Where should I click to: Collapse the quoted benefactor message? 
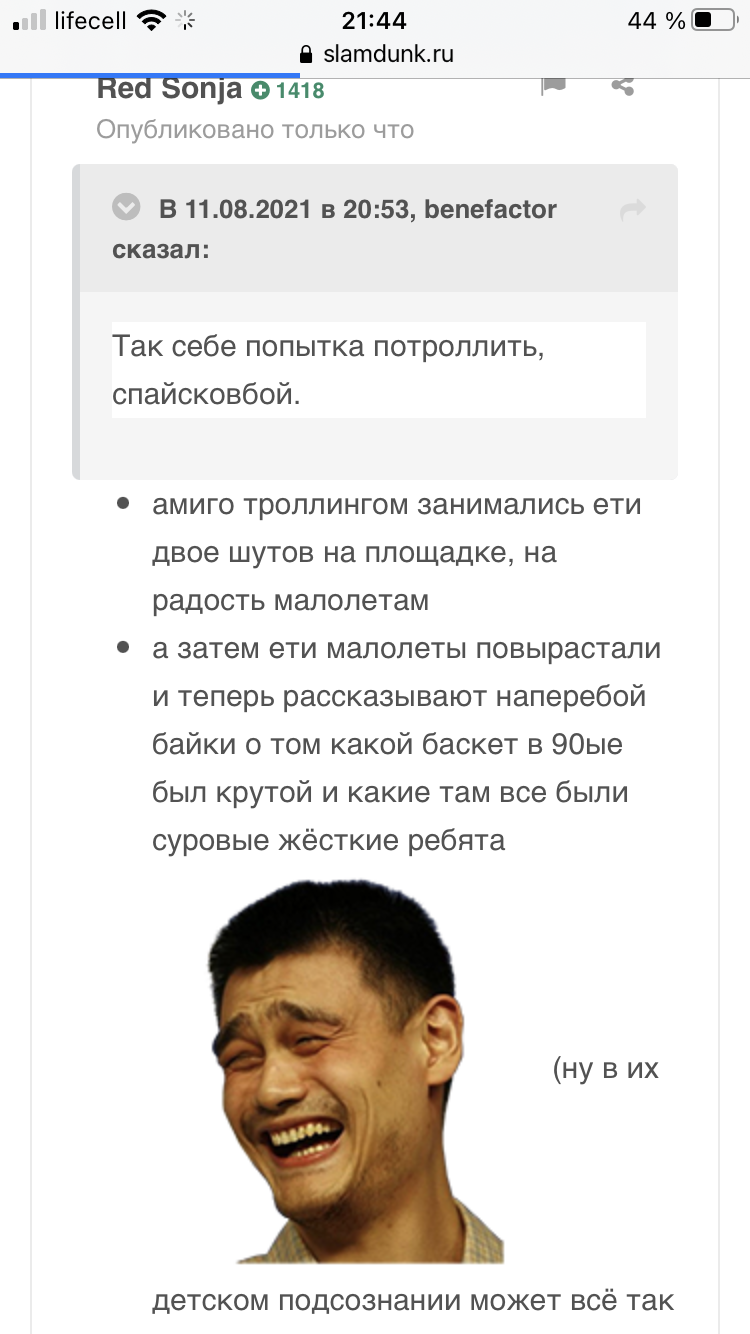pos(126,209)
